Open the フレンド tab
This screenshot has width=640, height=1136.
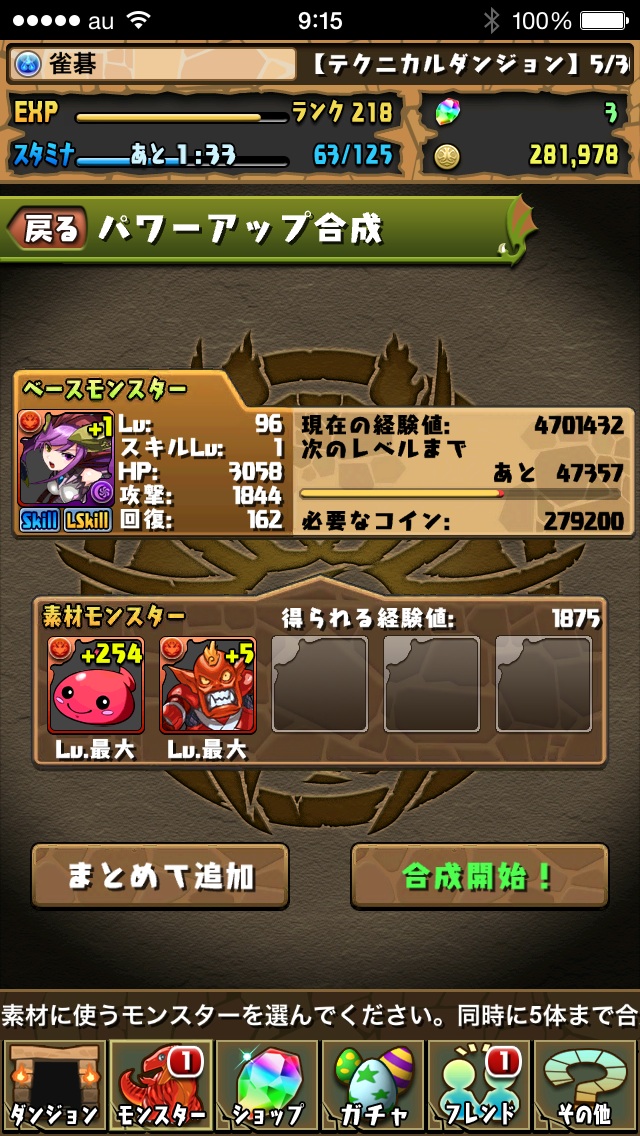(x=480, y=1086)
